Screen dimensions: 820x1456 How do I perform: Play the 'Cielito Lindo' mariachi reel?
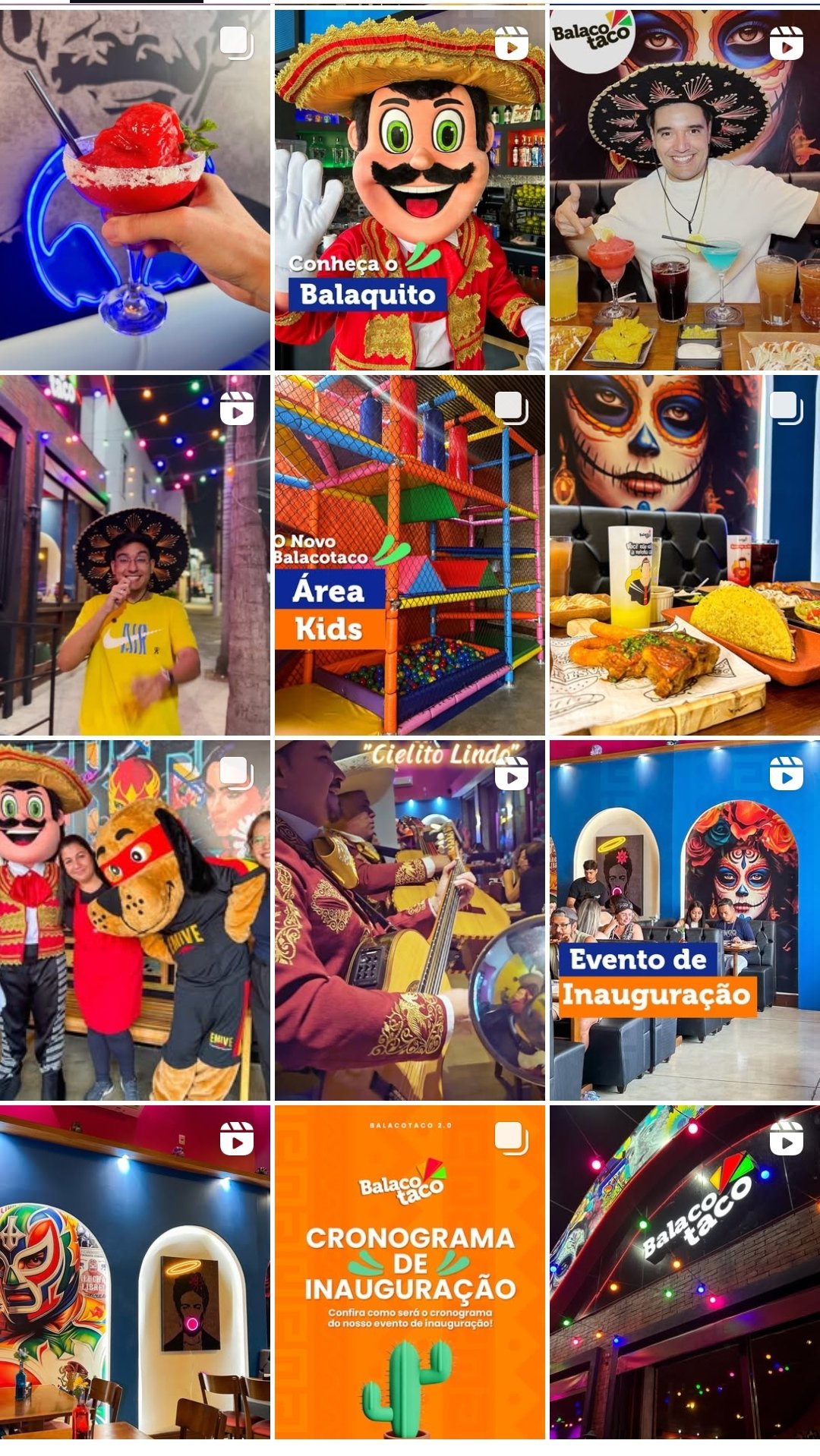click(410, 920)
